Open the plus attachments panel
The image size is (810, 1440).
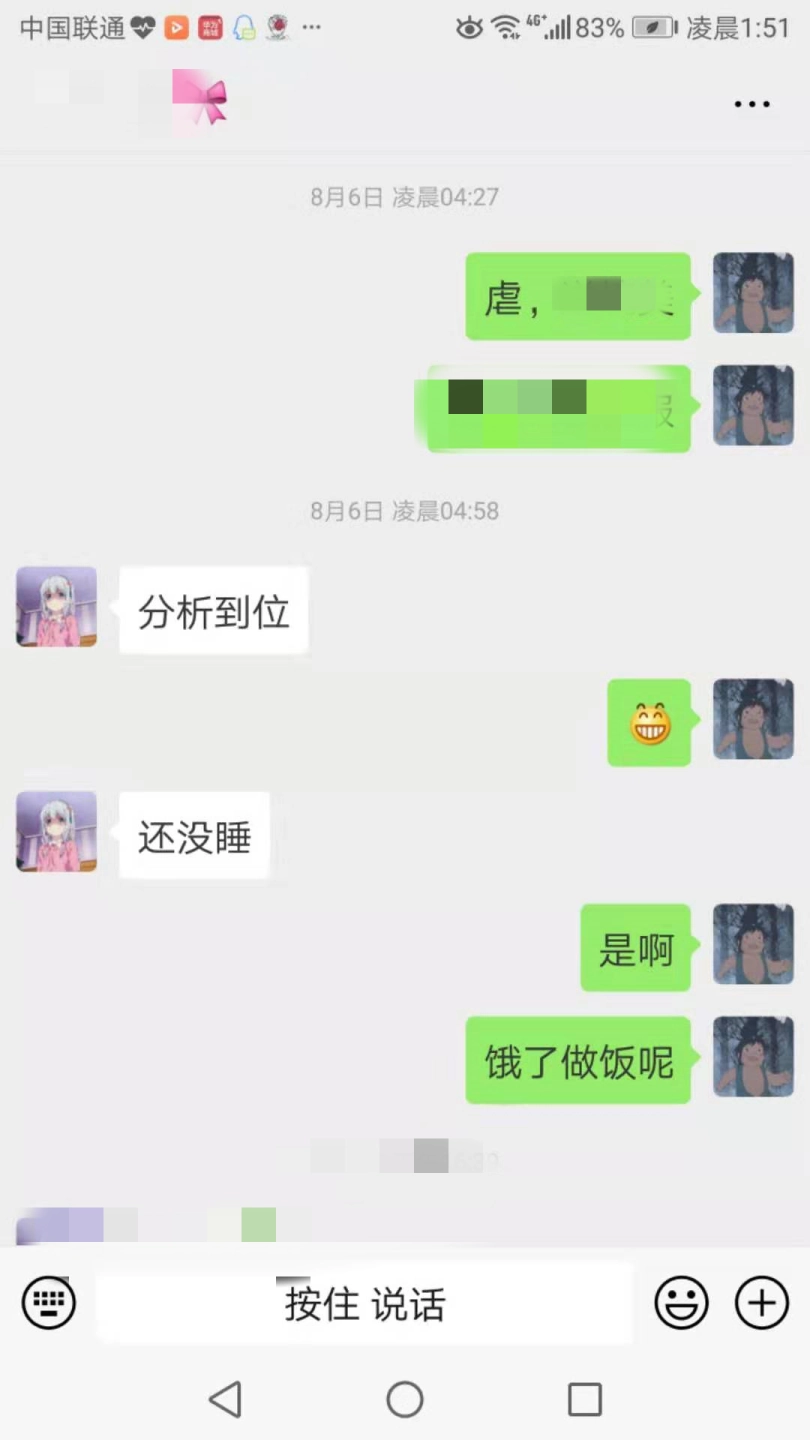762,1303
